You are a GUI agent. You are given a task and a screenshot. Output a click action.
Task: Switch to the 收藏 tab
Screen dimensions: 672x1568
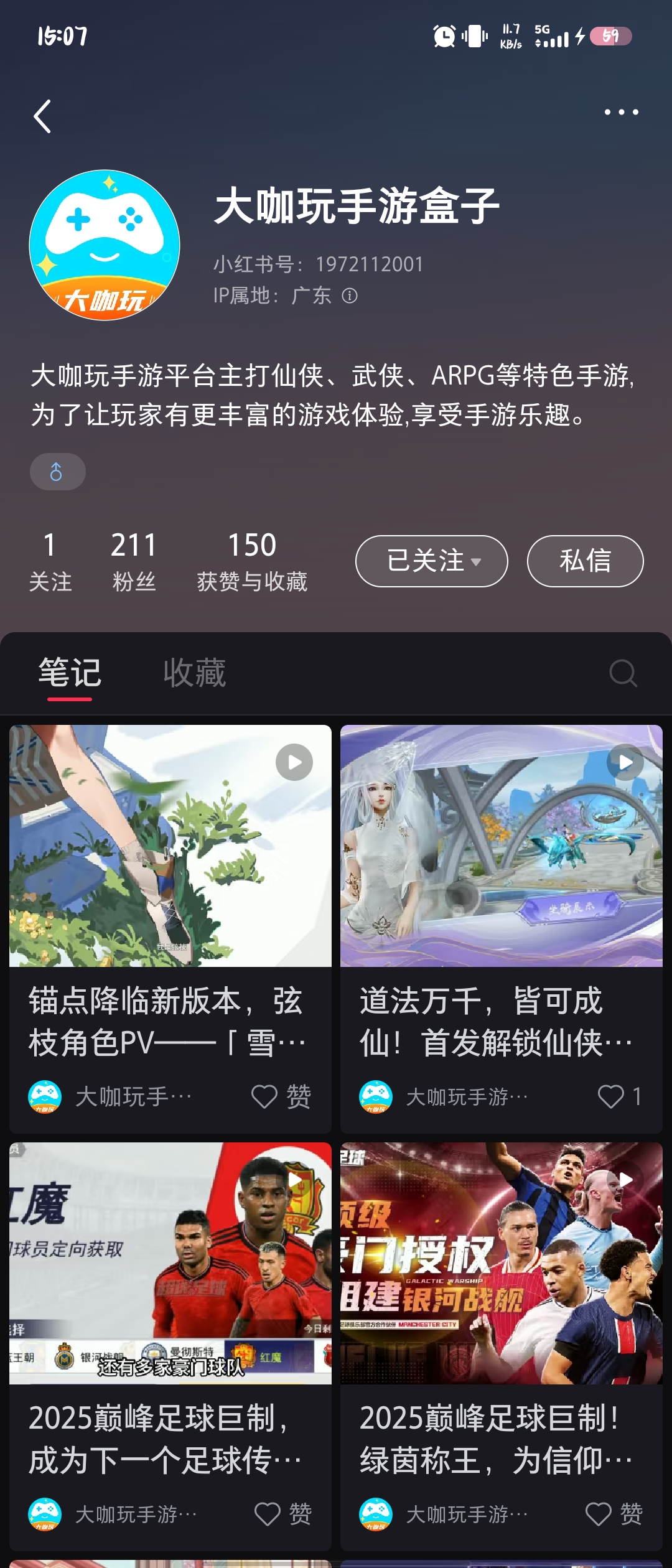click(194, 673)
